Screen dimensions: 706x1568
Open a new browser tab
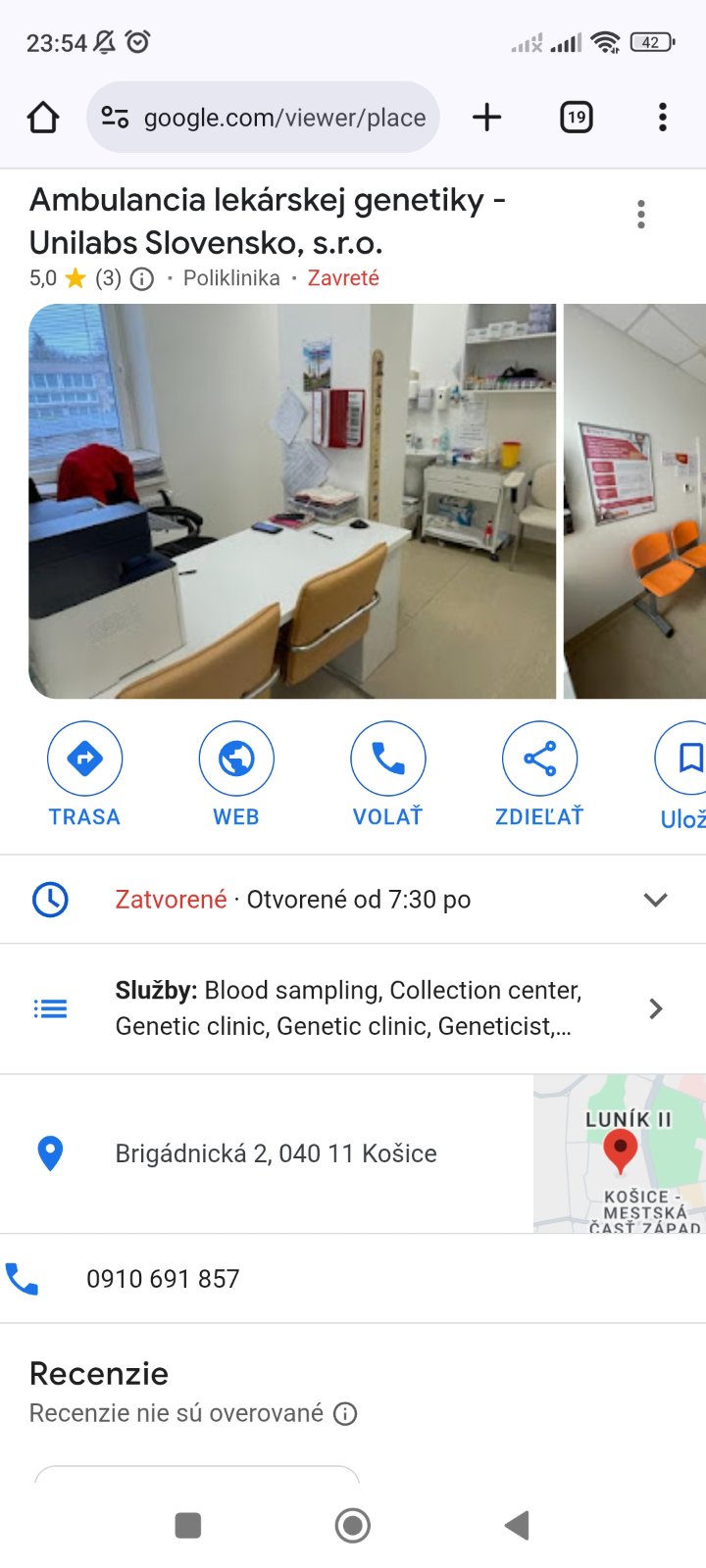tap(486, 118)
